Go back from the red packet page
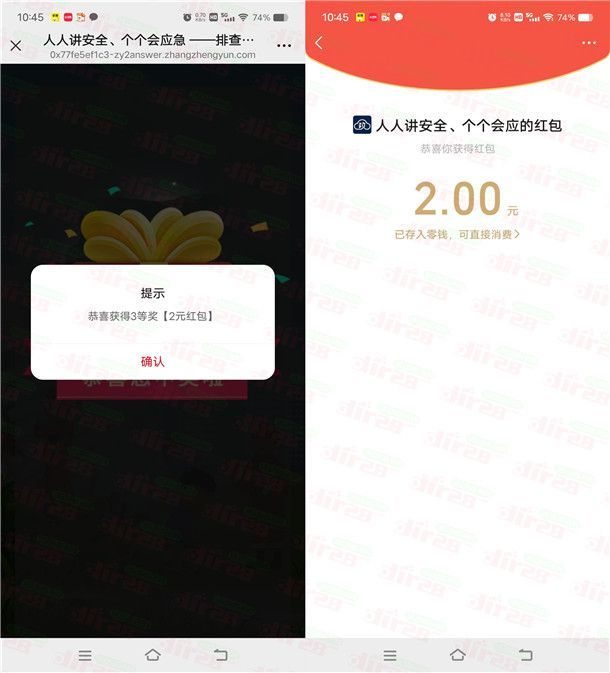Image resolution: width=610 pixels, height=673 pixels. pos(319,43)
